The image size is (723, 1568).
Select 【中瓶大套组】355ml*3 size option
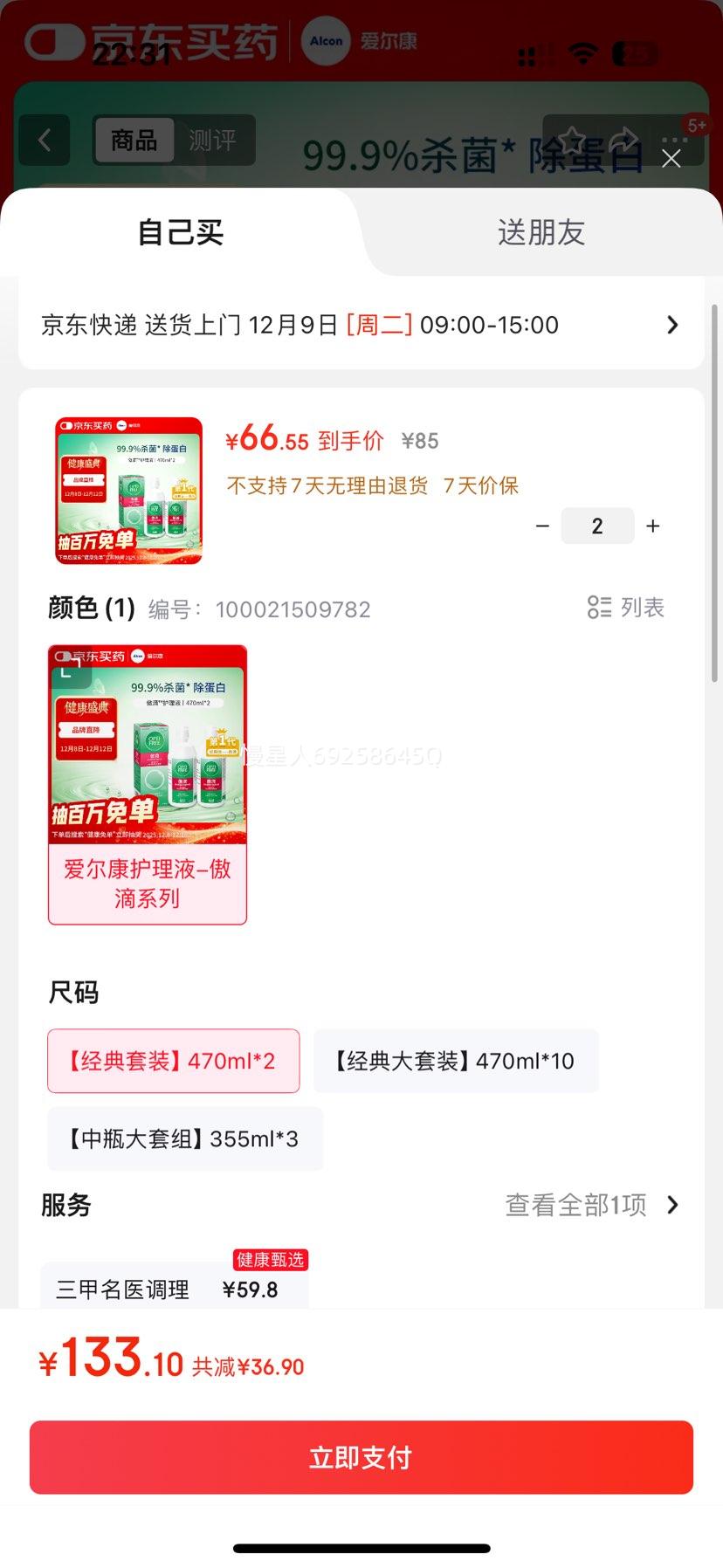tap(185, 1138)
